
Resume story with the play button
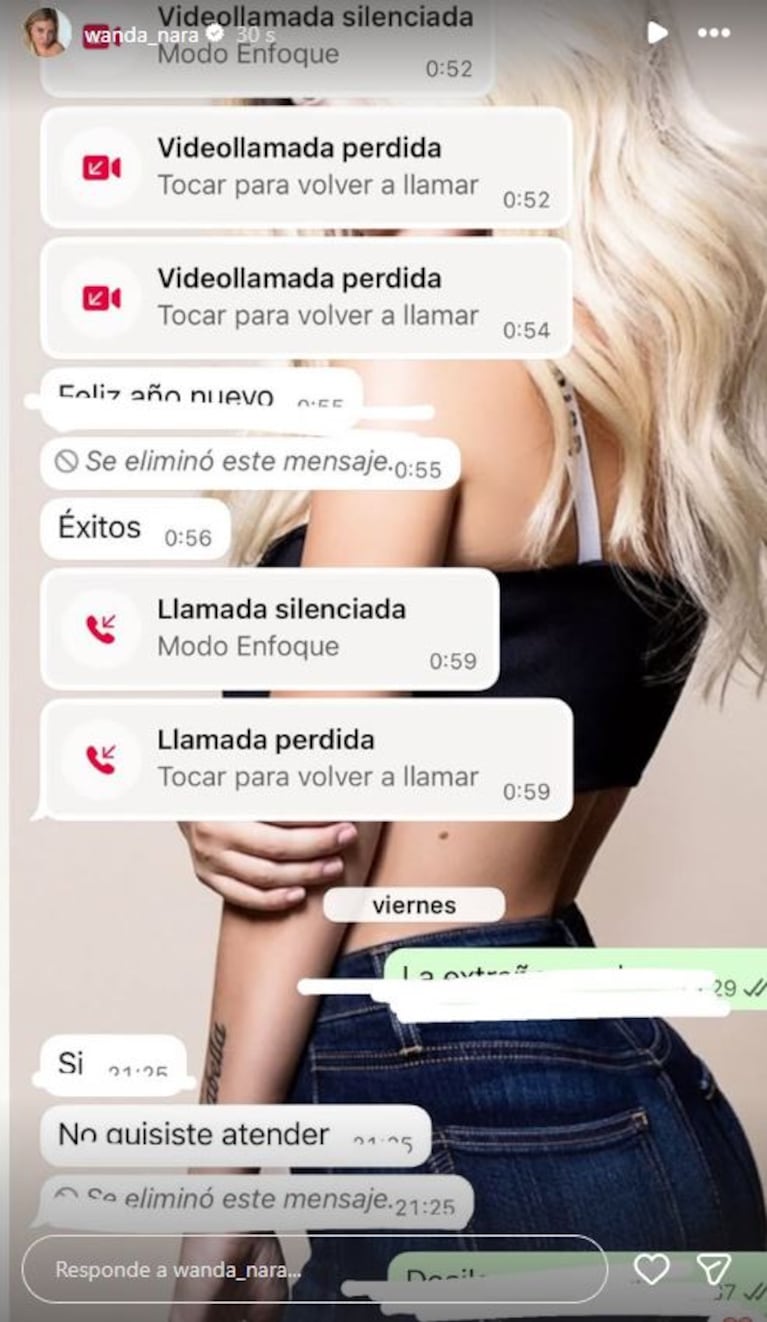[x=657, y=33]
